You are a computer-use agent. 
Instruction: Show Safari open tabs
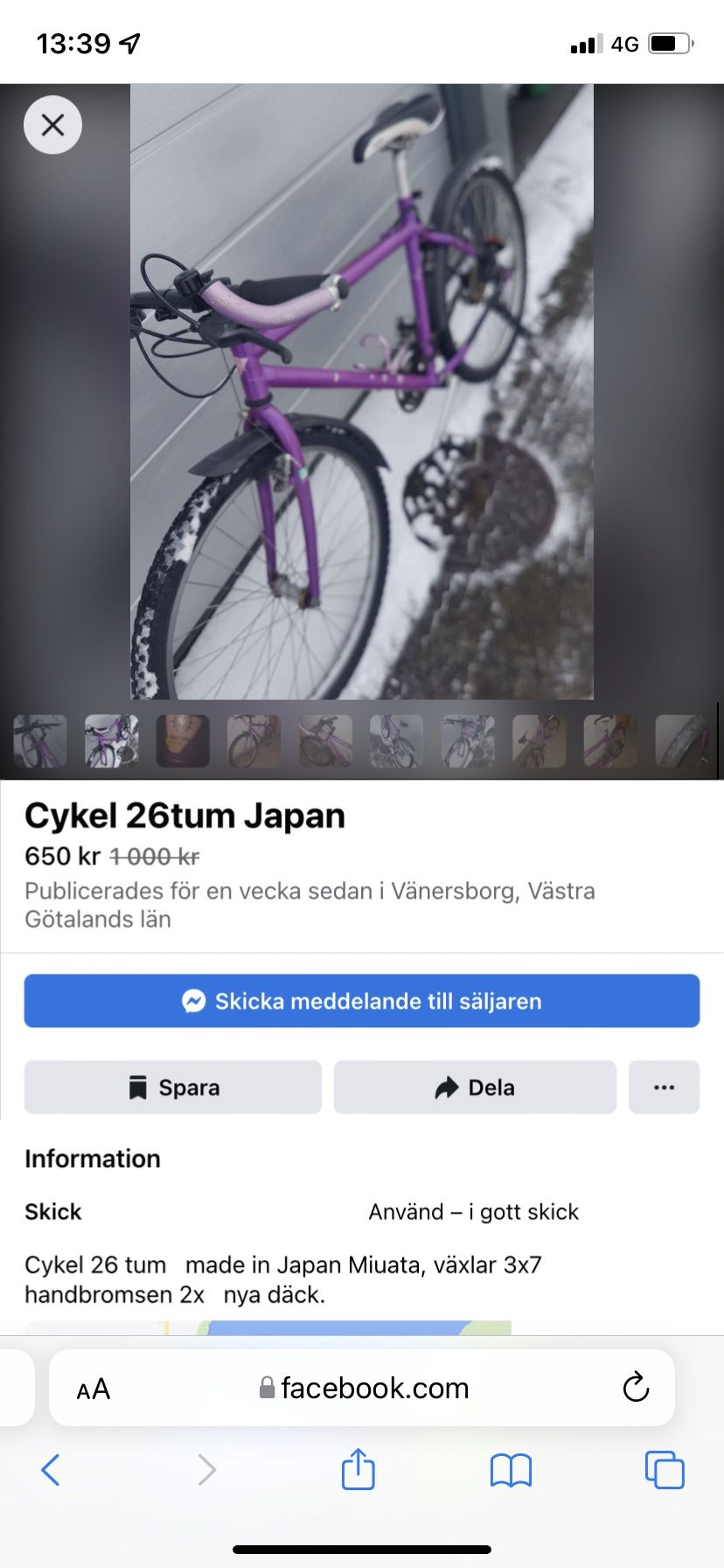(664, 1470)
